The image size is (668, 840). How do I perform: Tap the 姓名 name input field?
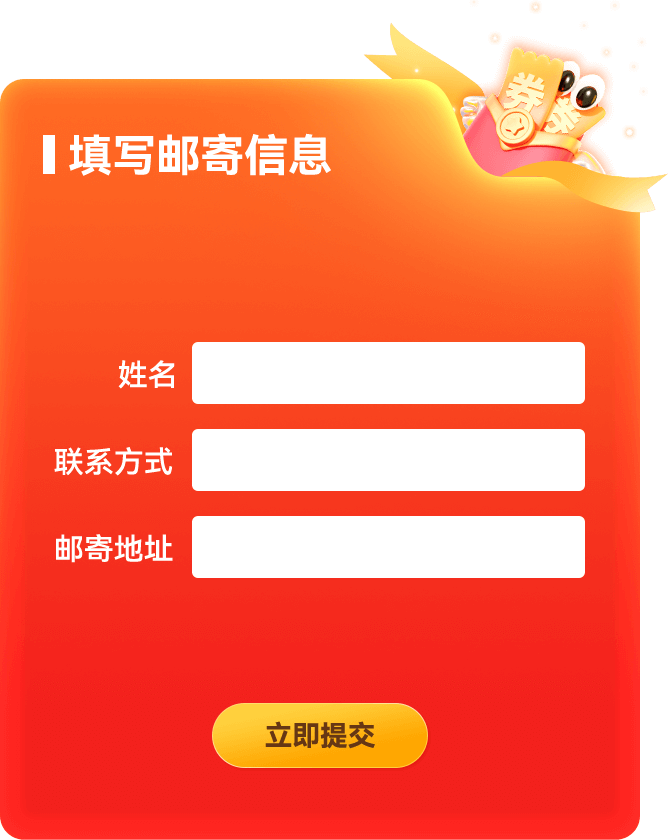click(388, 373)
